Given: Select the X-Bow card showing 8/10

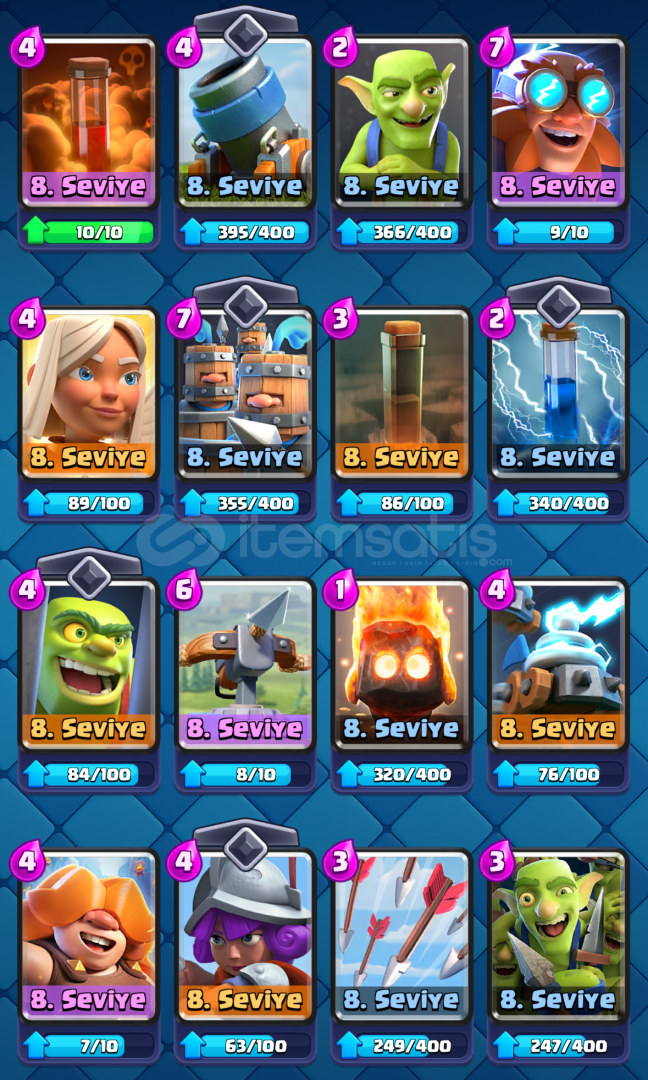Looking at the screenshot, I should [246, 665].
